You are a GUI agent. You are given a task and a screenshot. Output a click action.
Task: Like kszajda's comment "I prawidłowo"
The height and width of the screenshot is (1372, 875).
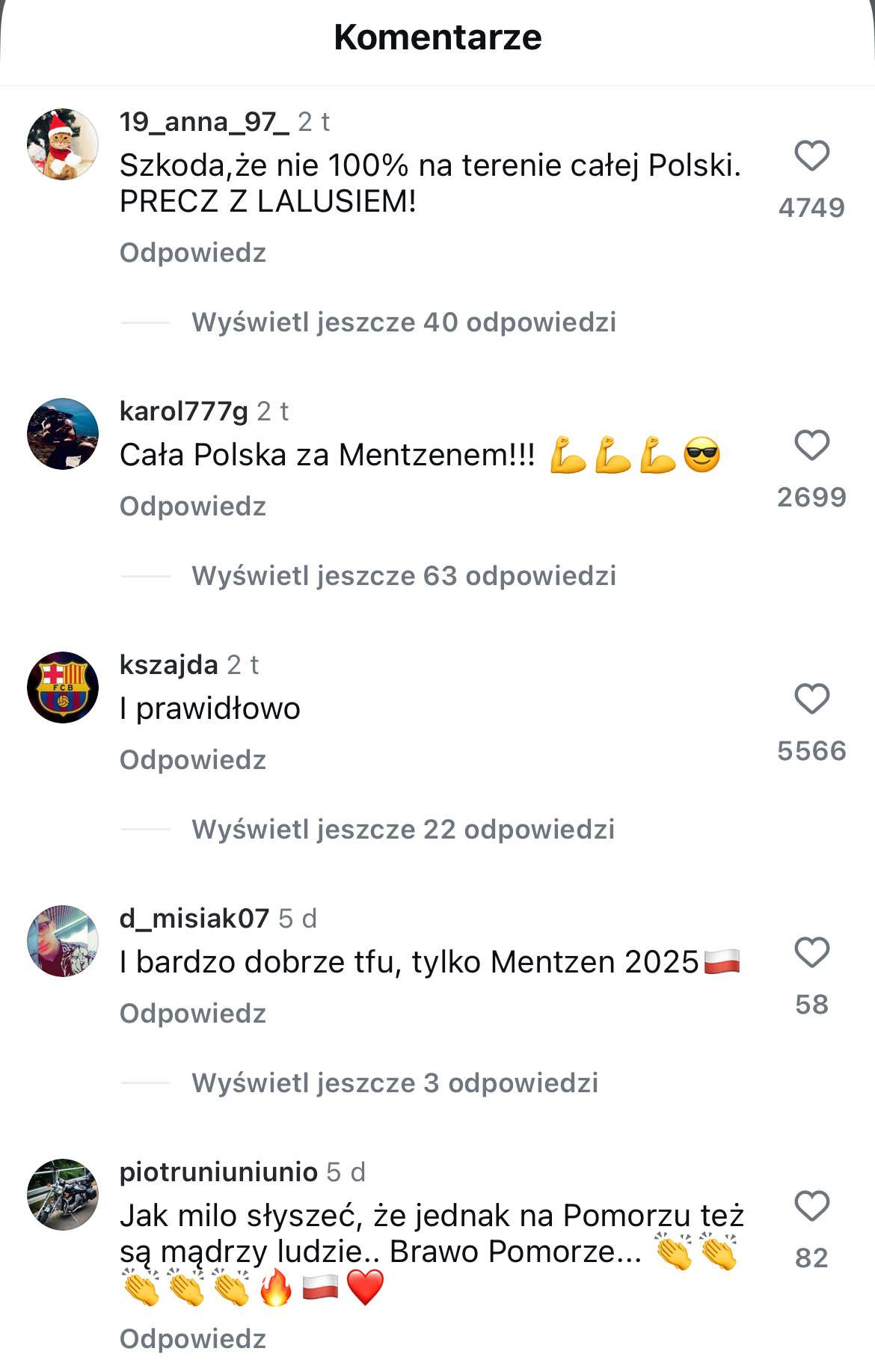[x=811, y=699]
